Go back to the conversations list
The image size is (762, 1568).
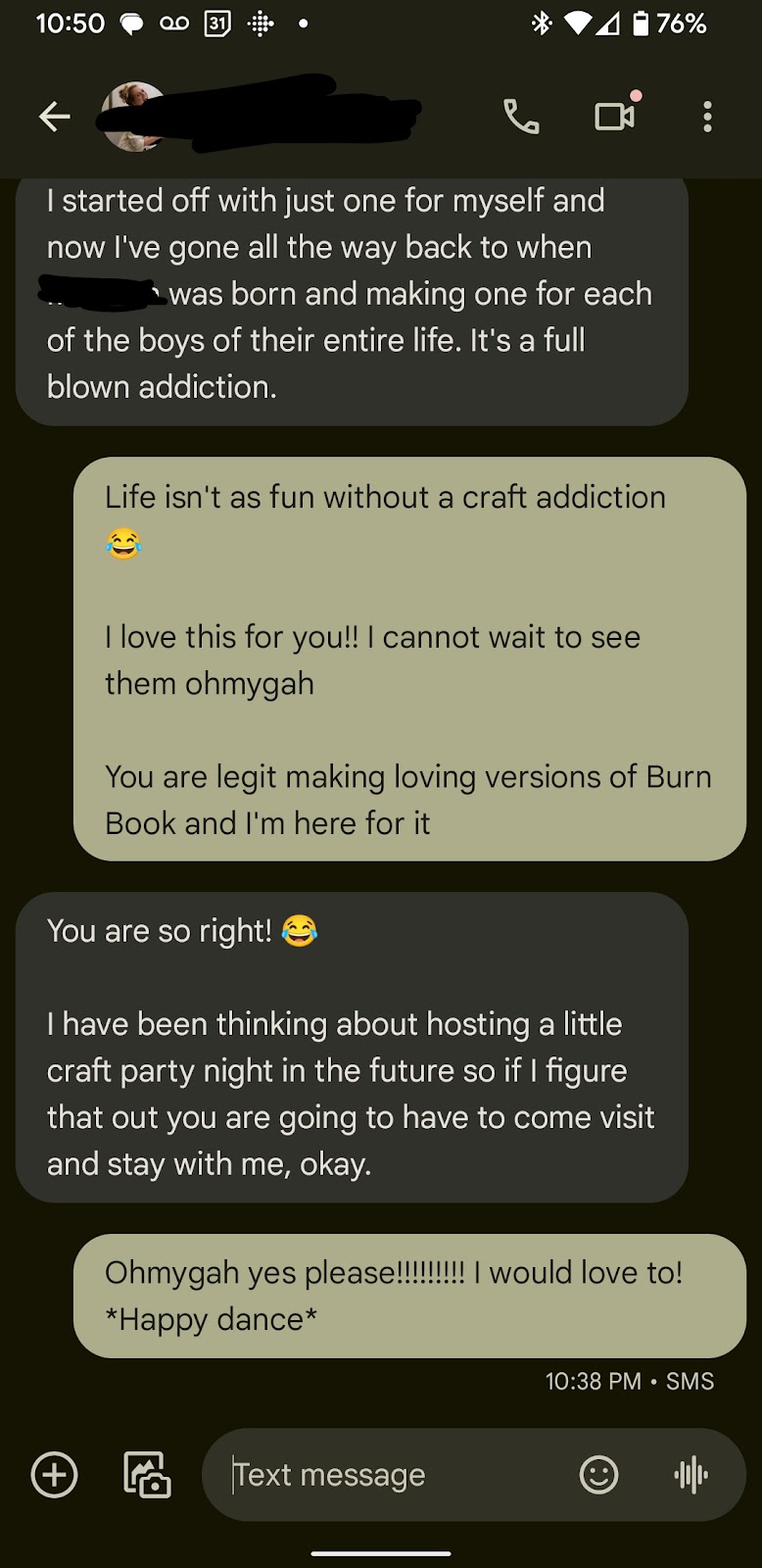pyautogui.click(x=55, y=118)
